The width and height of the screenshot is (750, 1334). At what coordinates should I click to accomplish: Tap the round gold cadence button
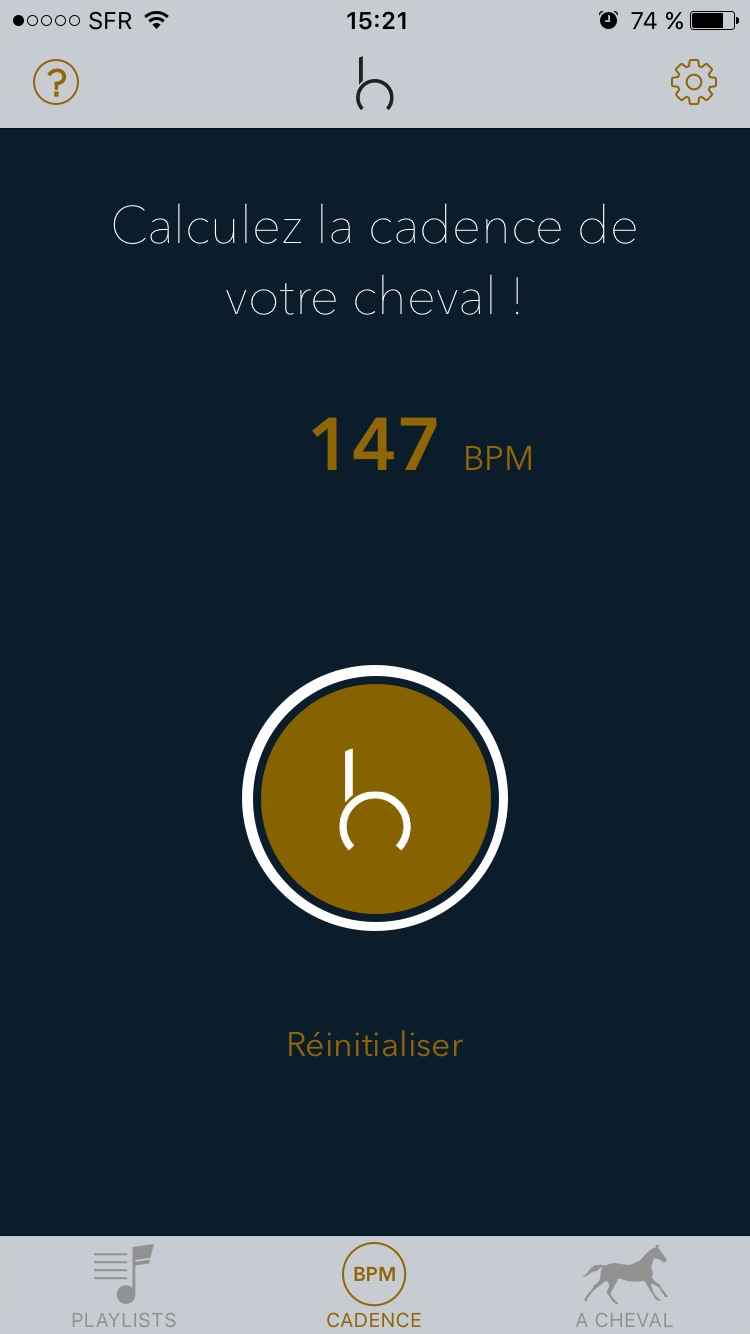[375, 798]
